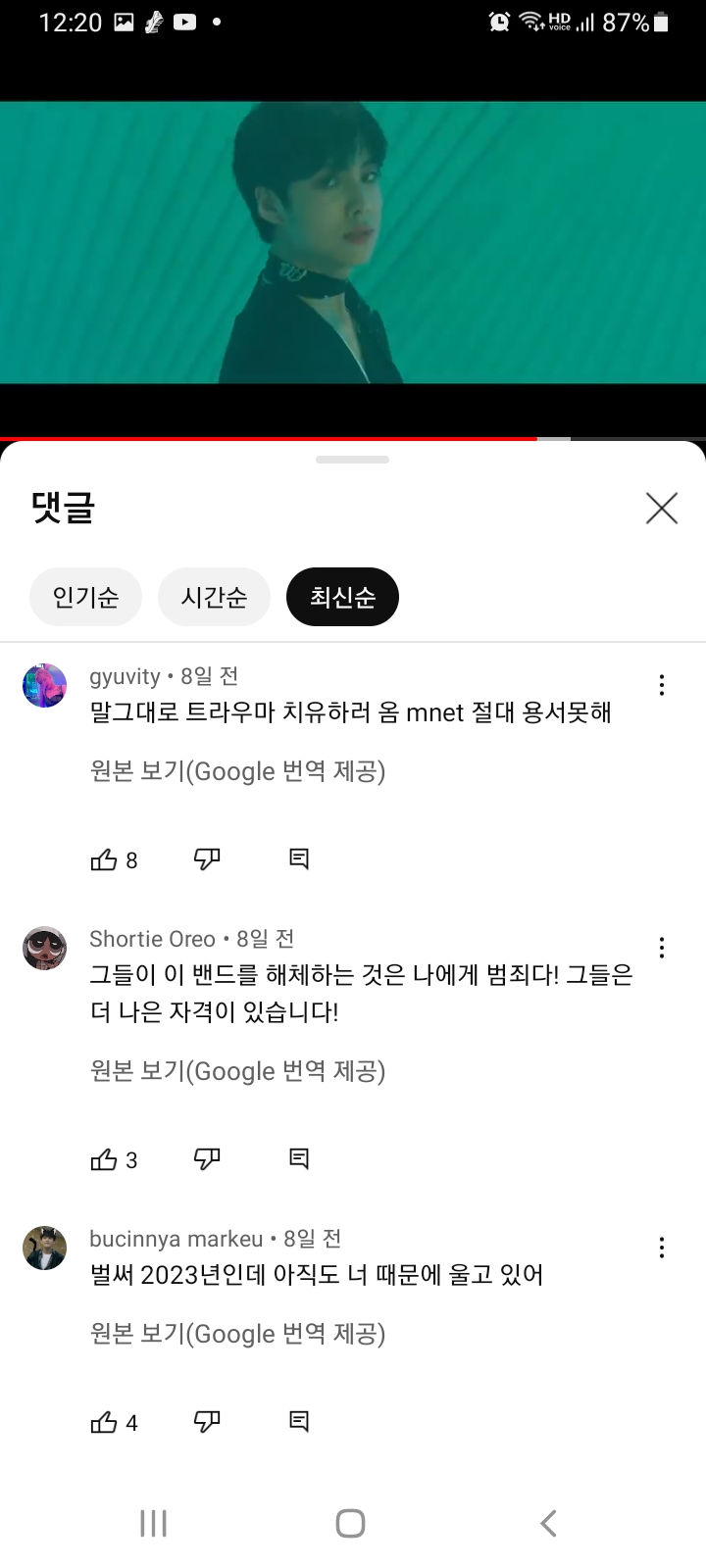Close the 댓글 comments panel
706x1568 pixels.
(x=661, y=509)
